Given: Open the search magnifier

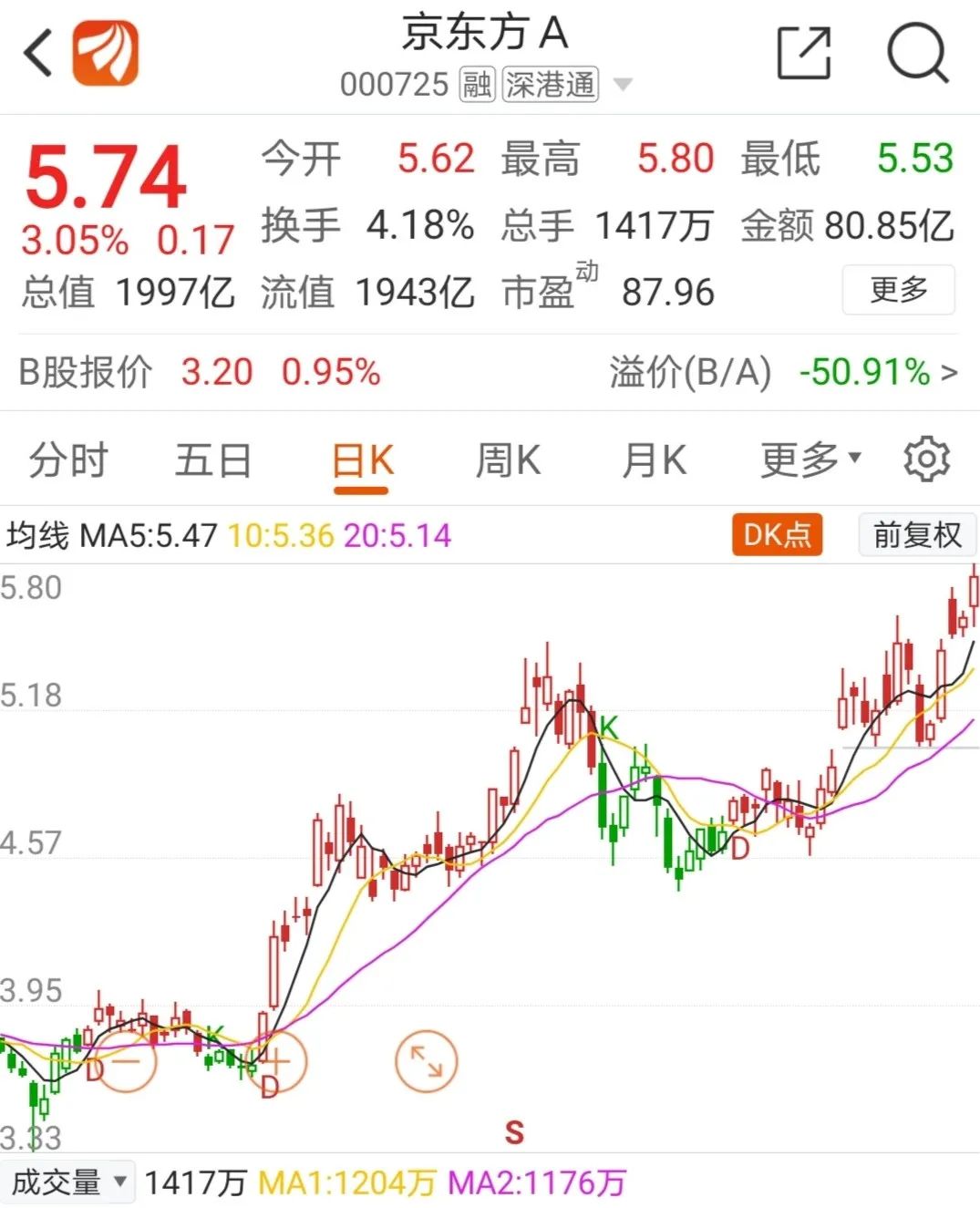Looking at the screenshot, I should tap(918, 53).
